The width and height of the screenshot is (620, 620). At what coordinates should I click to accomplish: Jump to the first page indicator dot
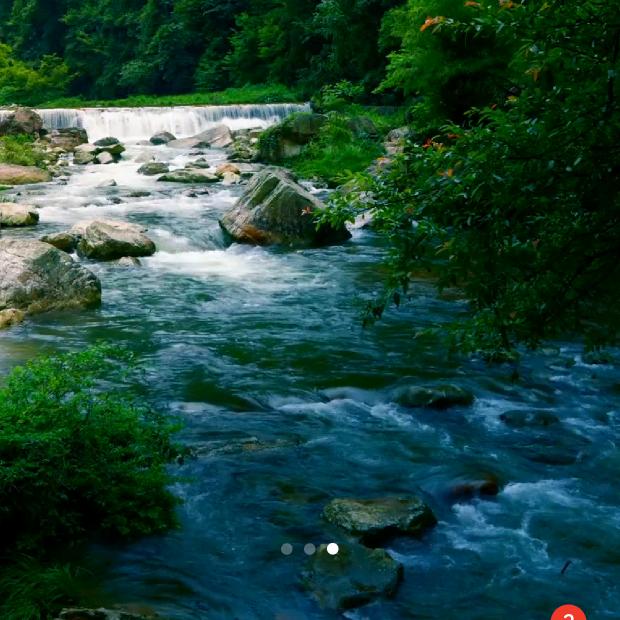pyautogui.click(x=287, y=549)
